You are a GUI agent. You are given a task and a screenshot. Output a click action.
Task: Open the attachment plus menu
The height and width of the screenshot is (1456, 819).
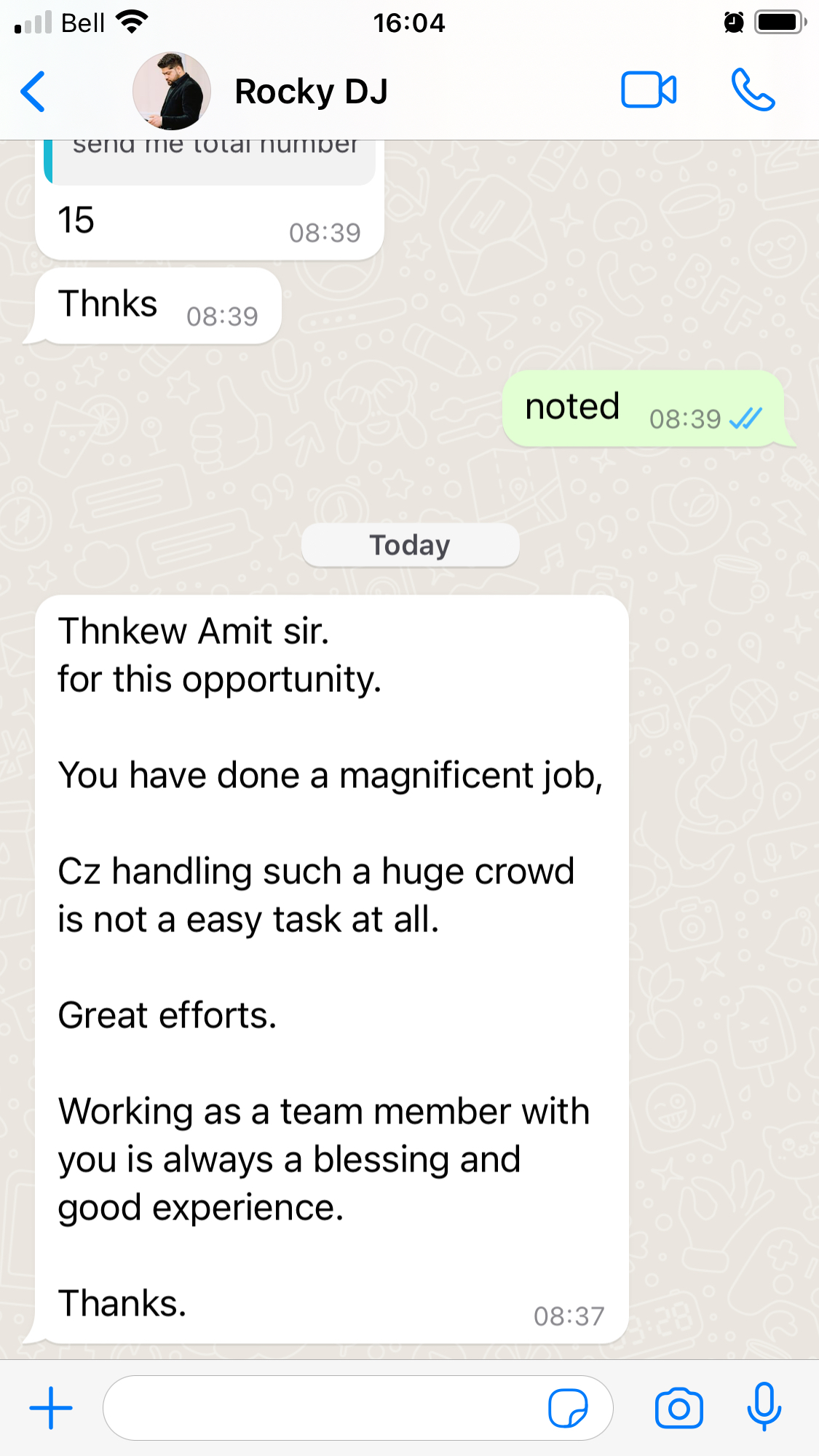coord(51,1408)
